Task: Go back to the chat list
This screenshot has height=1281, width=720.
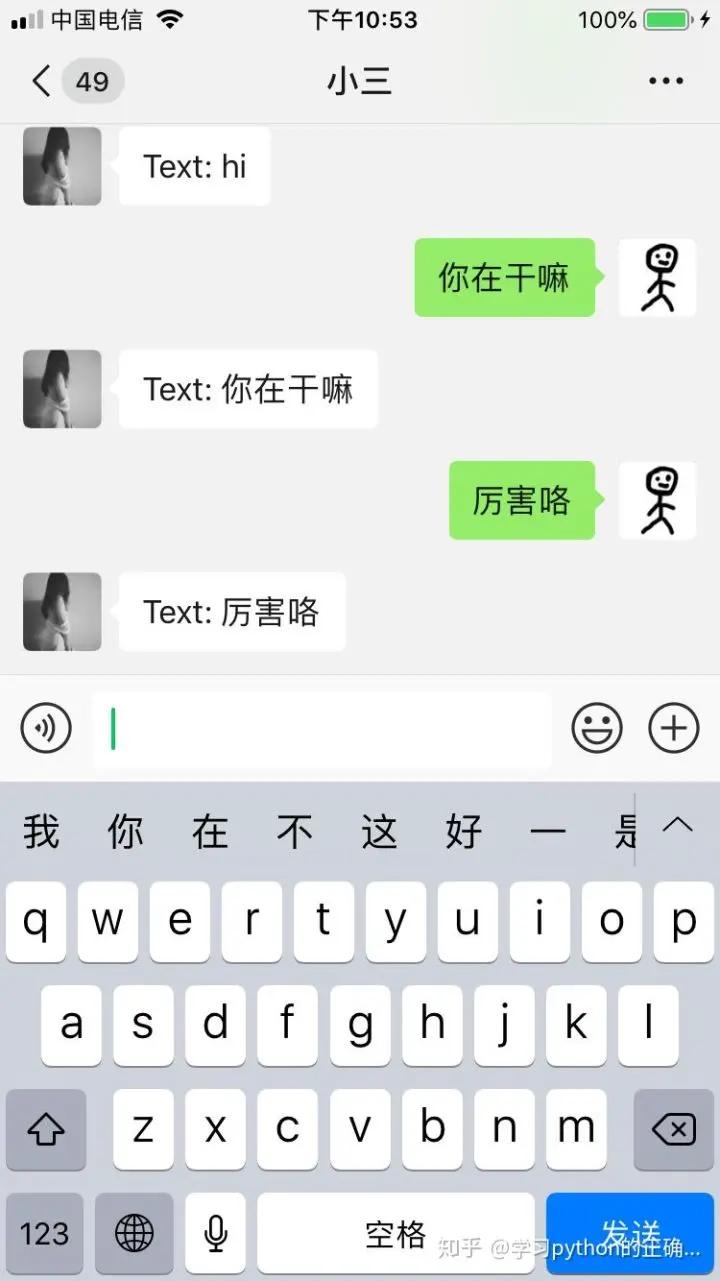Action: coord(42,81)
